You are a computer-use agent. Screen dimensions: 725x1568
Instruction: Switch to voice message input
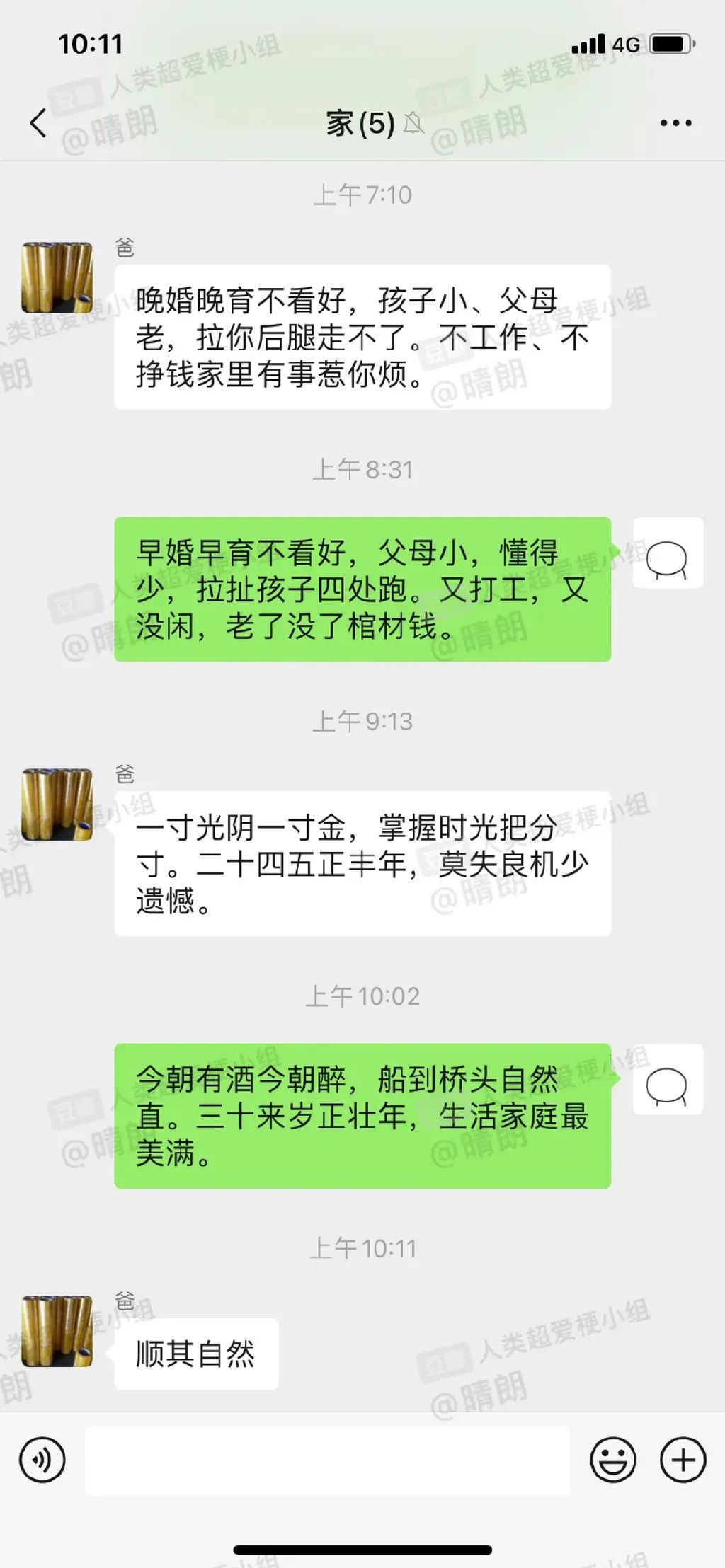pyautogui.click(x=42, y=1460)
